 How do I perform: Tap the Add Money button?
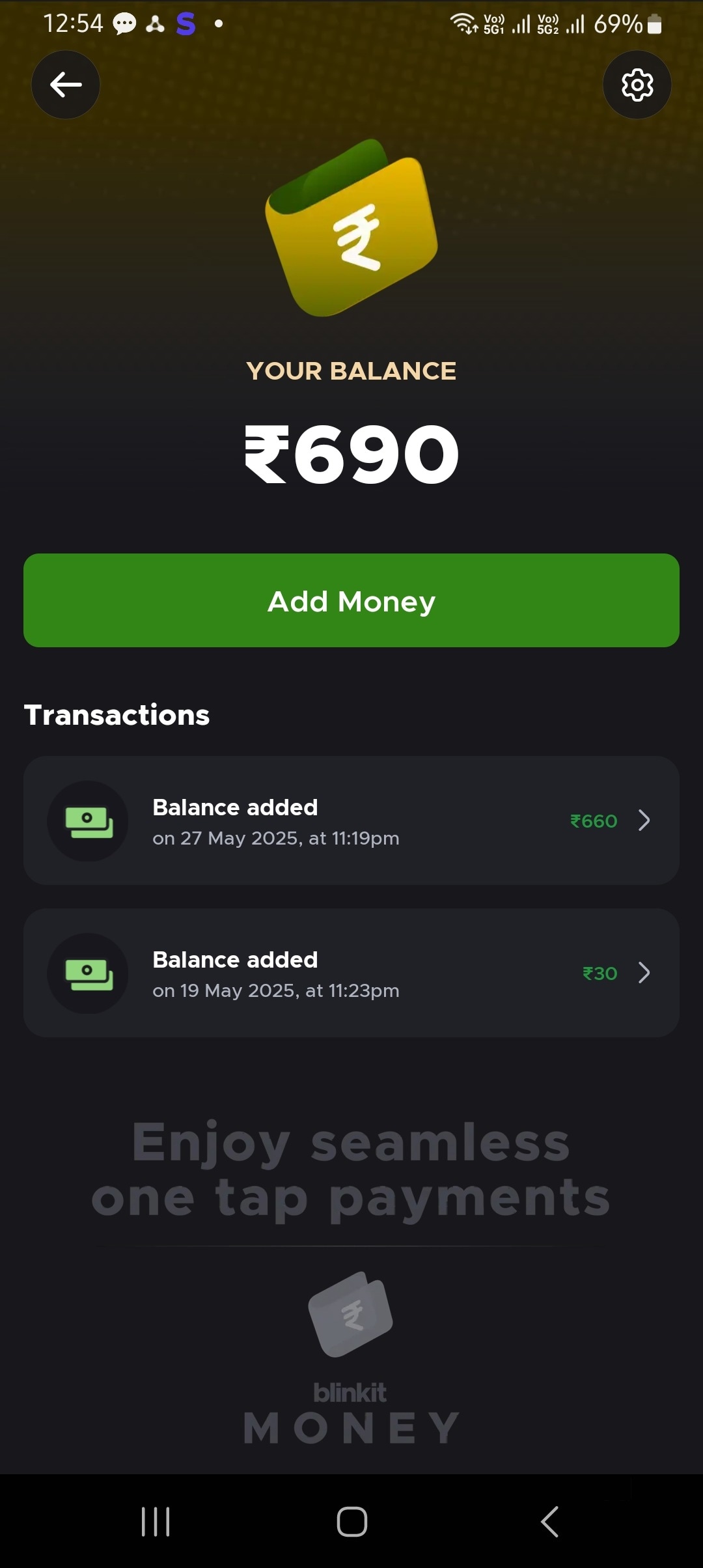351,600
